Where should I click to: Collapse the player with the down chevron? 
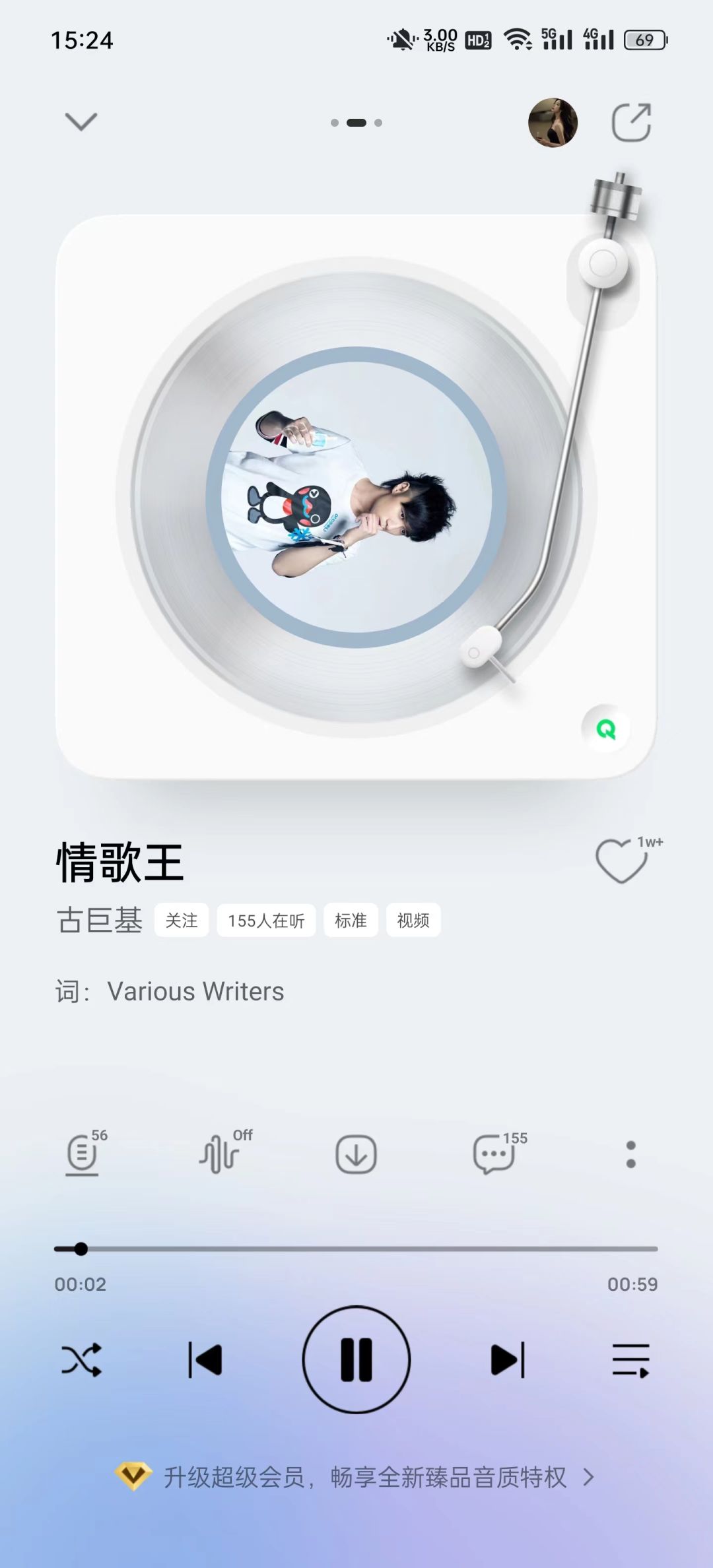[79, 123]
